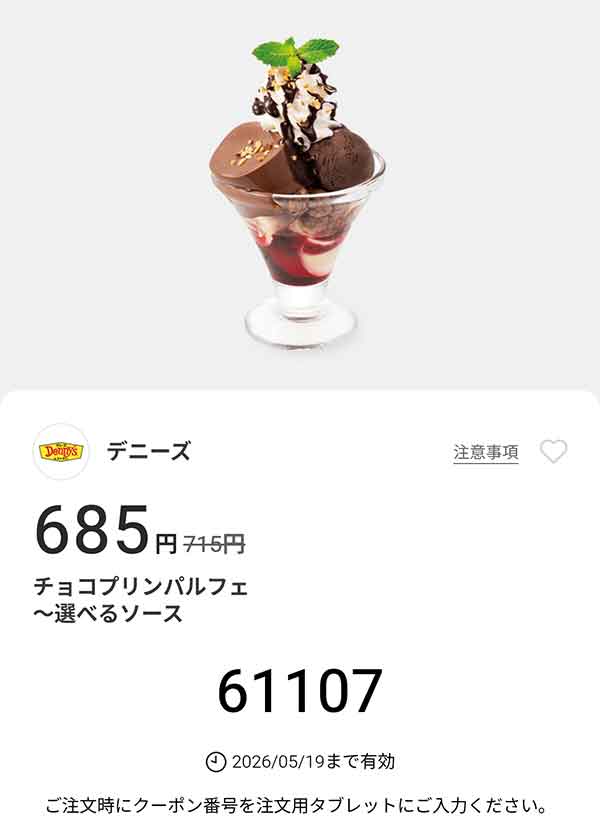Image resolution: width=600 pixels, height=840 pixels.
Task: Favorite this coupon with the heart icon
Action: (553, 452)
